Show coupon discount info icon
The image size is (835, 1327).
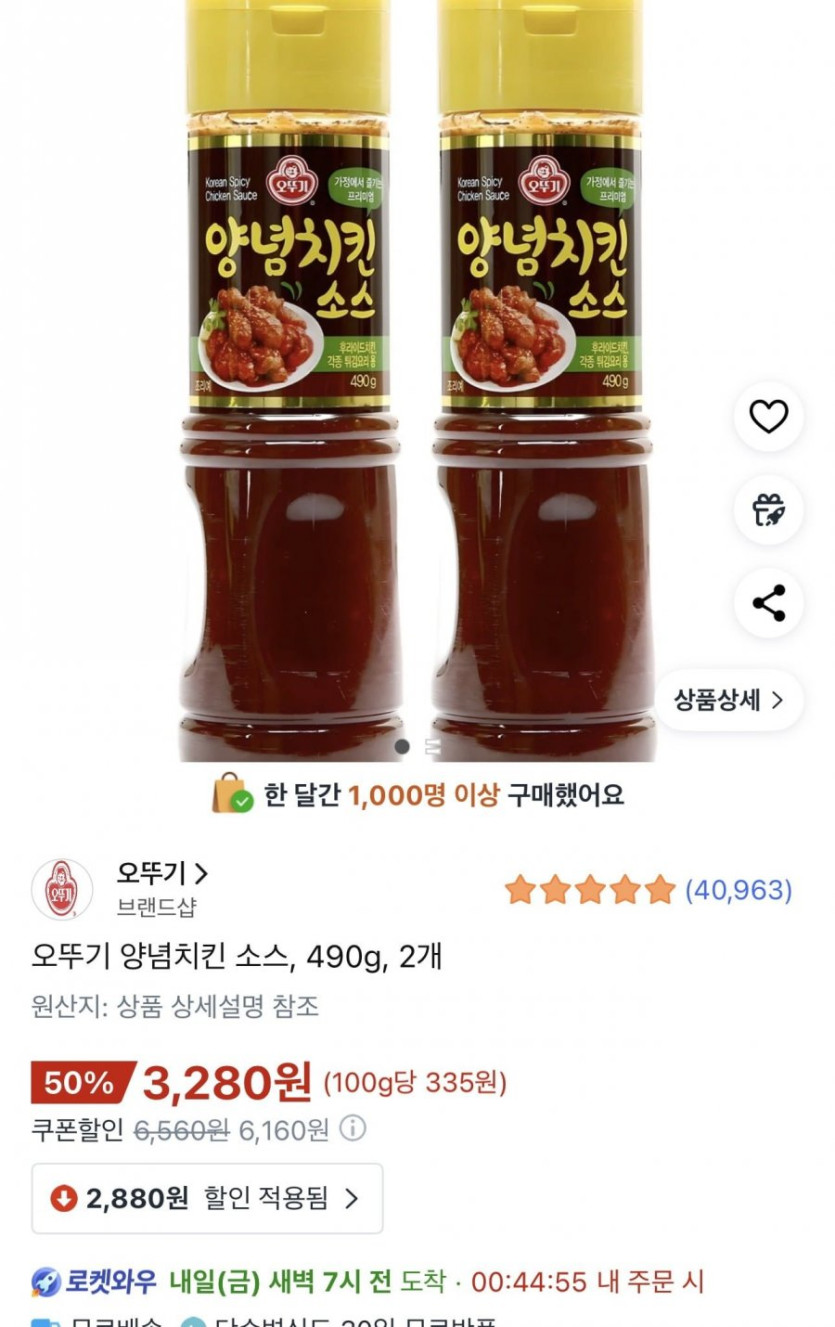[352, 1130]
